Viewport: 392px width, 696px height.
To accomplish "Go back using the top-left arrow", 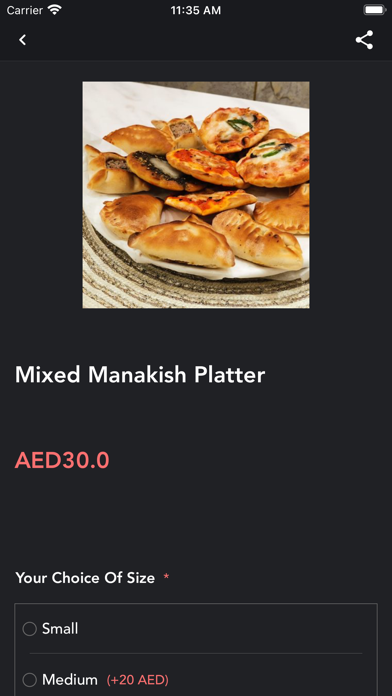I will 22,40.
